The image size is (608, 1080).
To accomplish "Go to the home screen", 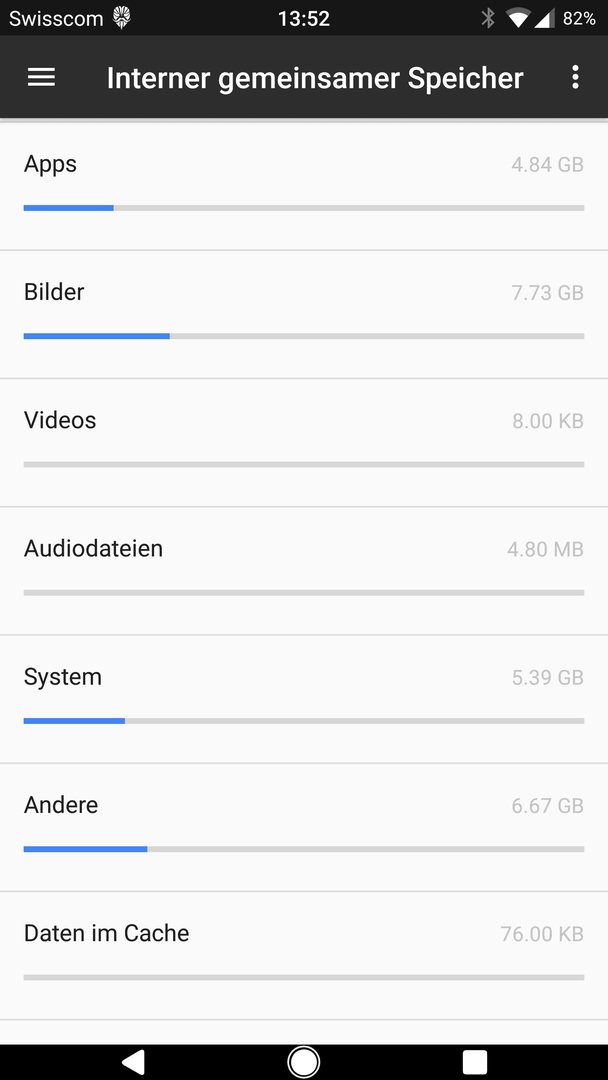I will [x=304, y=1062].
